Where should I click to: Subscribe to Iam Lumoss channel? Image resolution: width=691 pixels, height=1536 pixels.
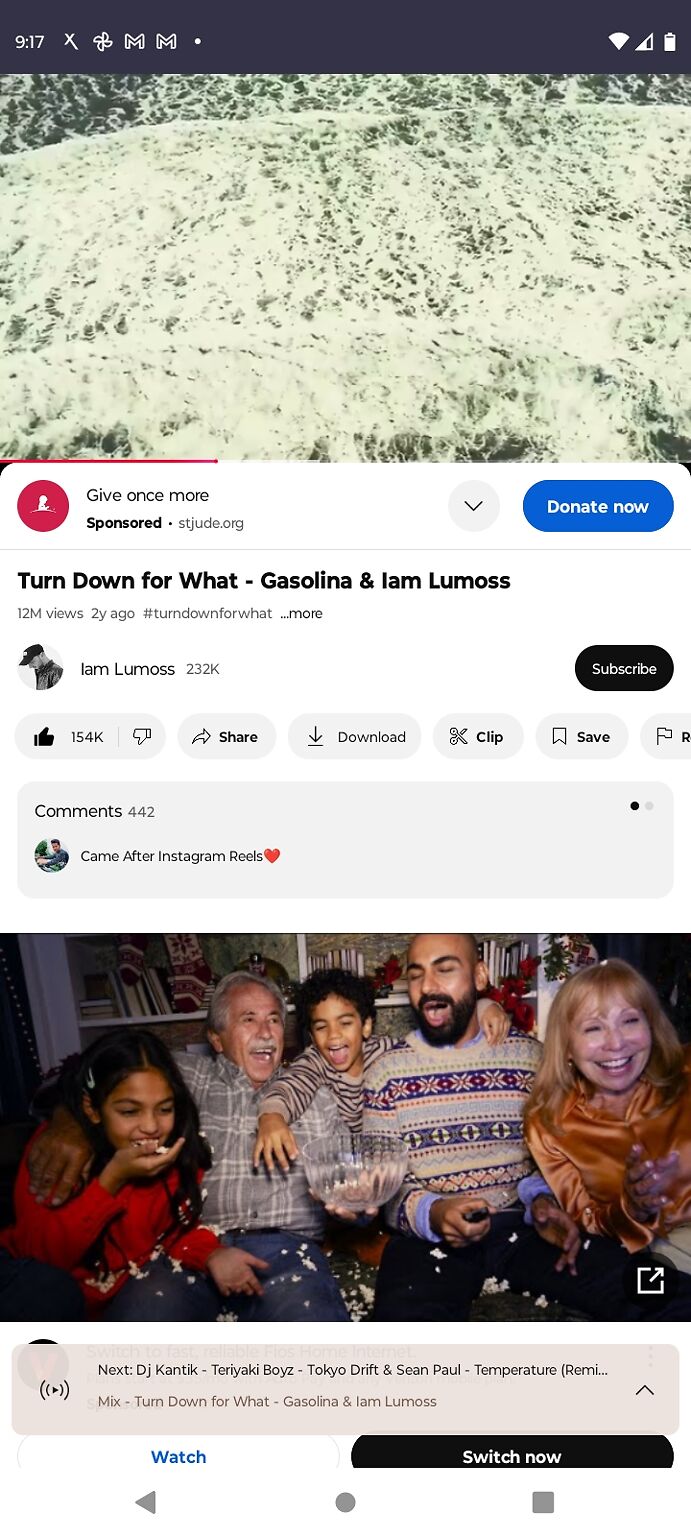point(624,668)
